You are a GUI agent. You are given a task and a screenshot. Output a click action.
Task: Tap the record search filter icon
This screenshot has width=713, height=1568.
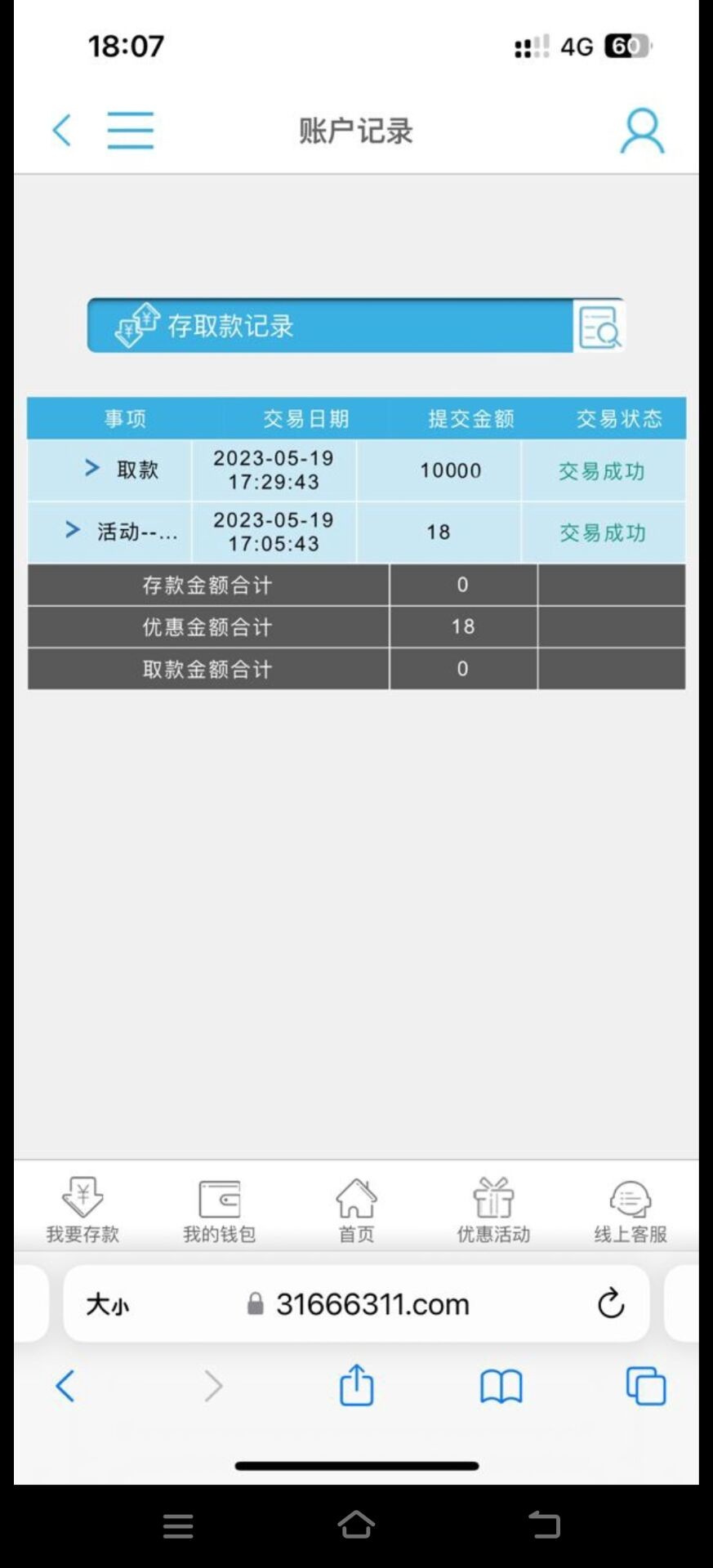click(599, 326)
